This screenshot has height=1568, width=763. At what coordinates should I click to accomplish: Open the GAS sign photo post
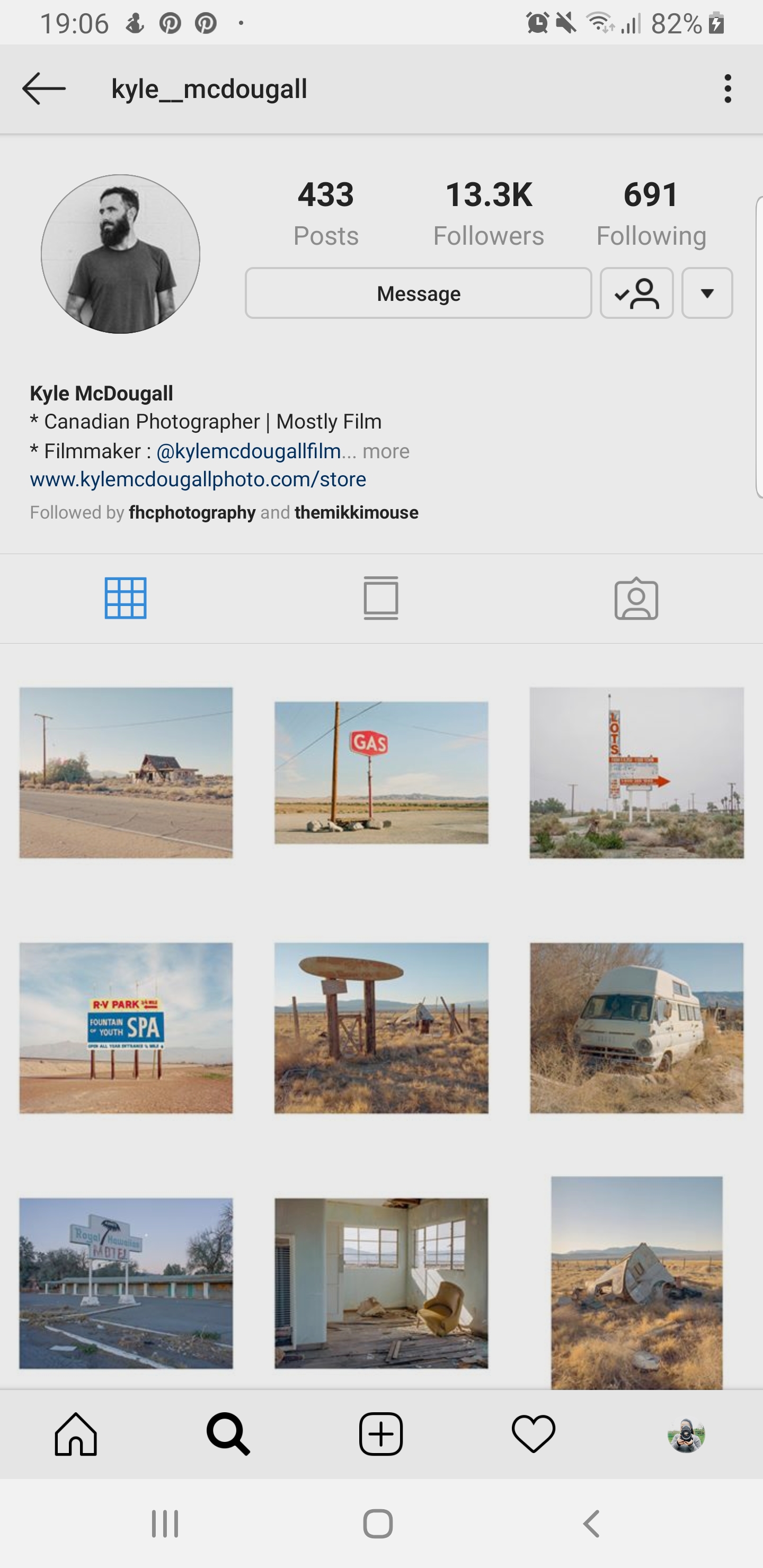pos(381,772)
